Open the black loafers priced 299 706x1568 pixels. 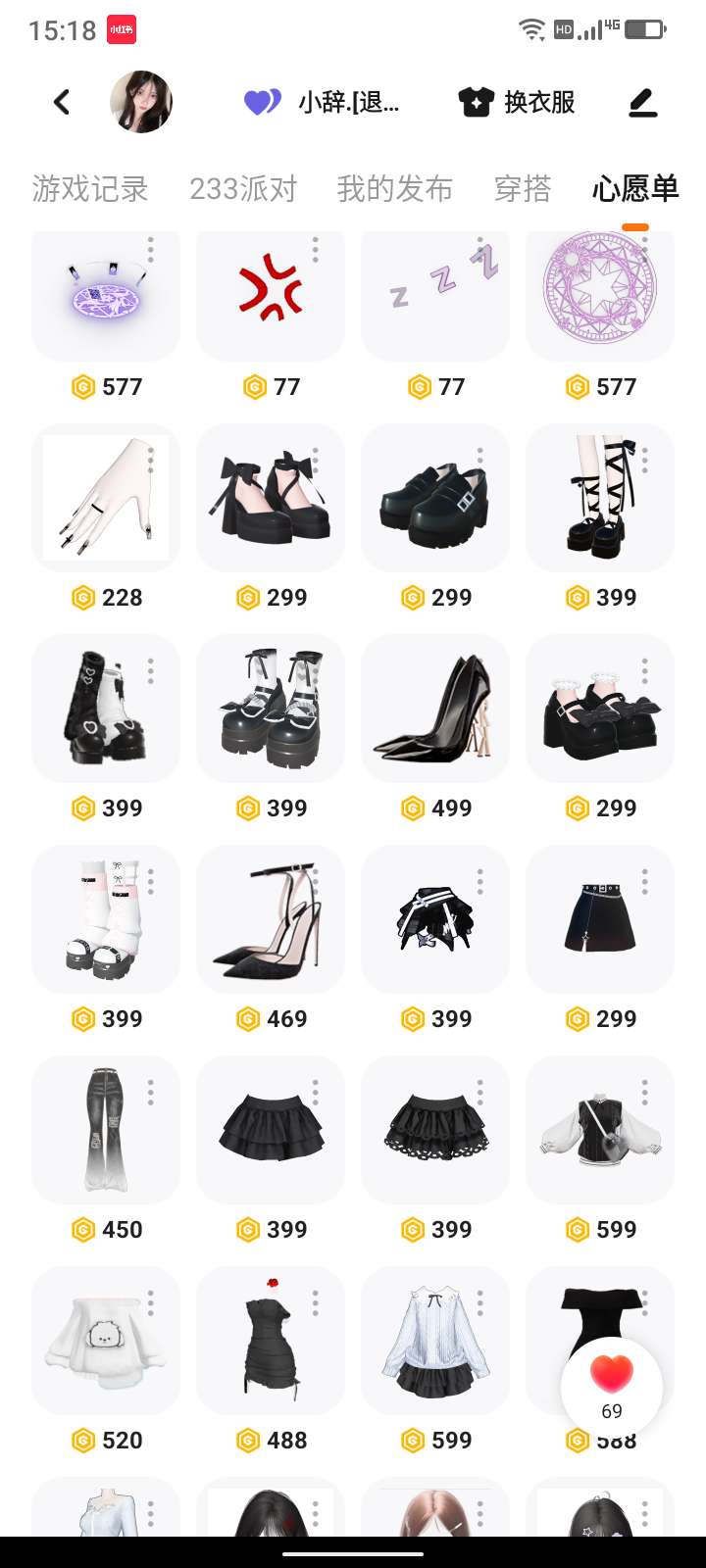435,498
